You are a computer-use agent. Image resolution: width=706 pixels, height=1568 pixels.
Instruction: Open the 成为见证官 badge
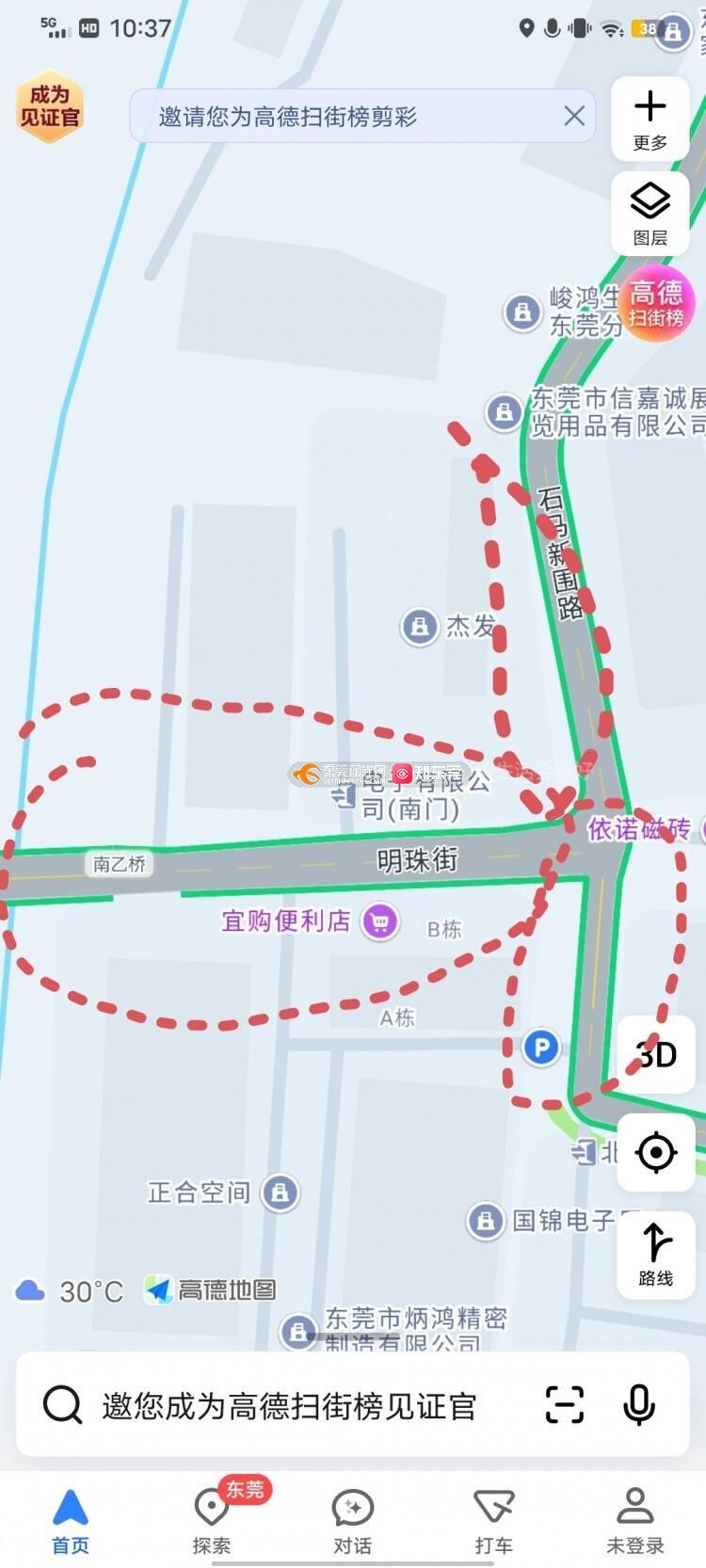tap(50, 106)
